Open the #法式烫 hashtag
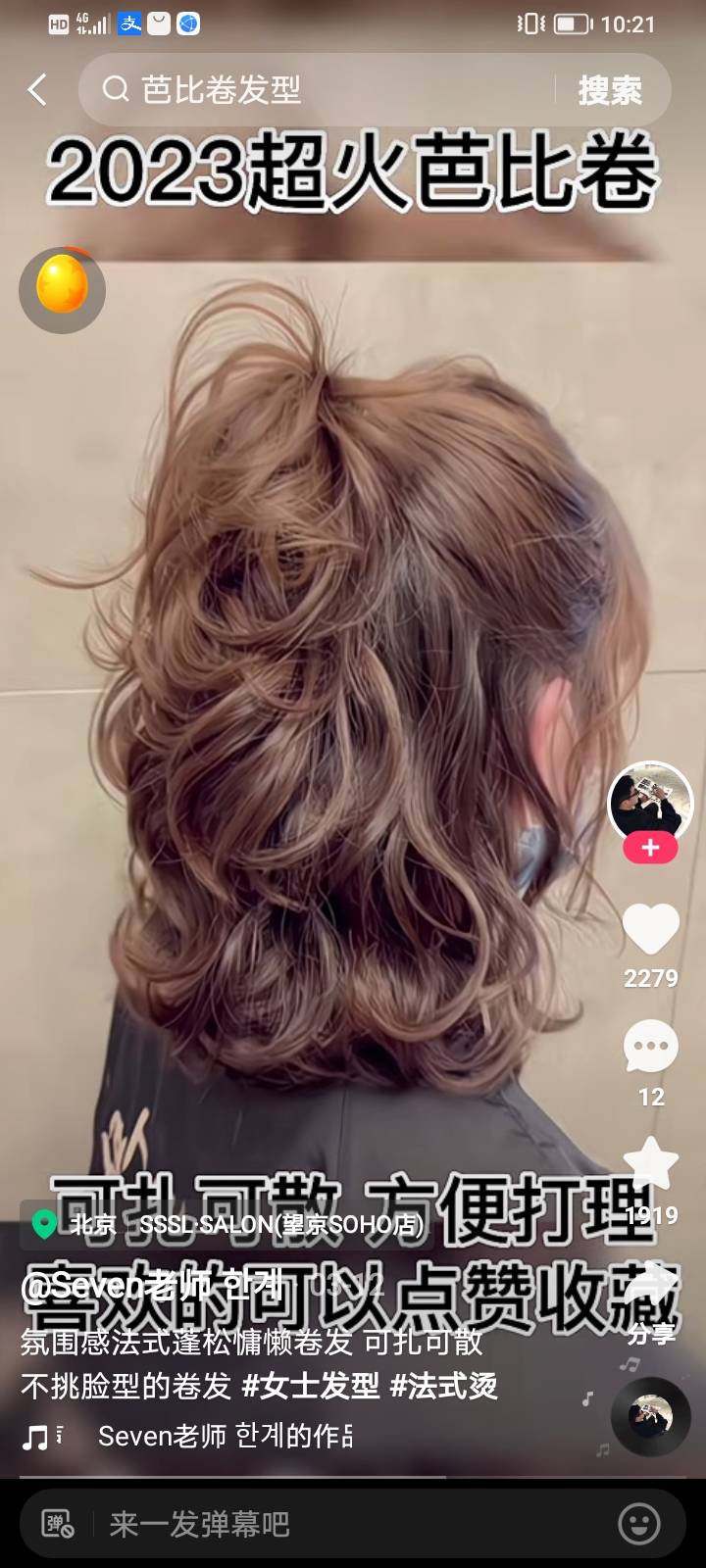 coord(443,1386)
